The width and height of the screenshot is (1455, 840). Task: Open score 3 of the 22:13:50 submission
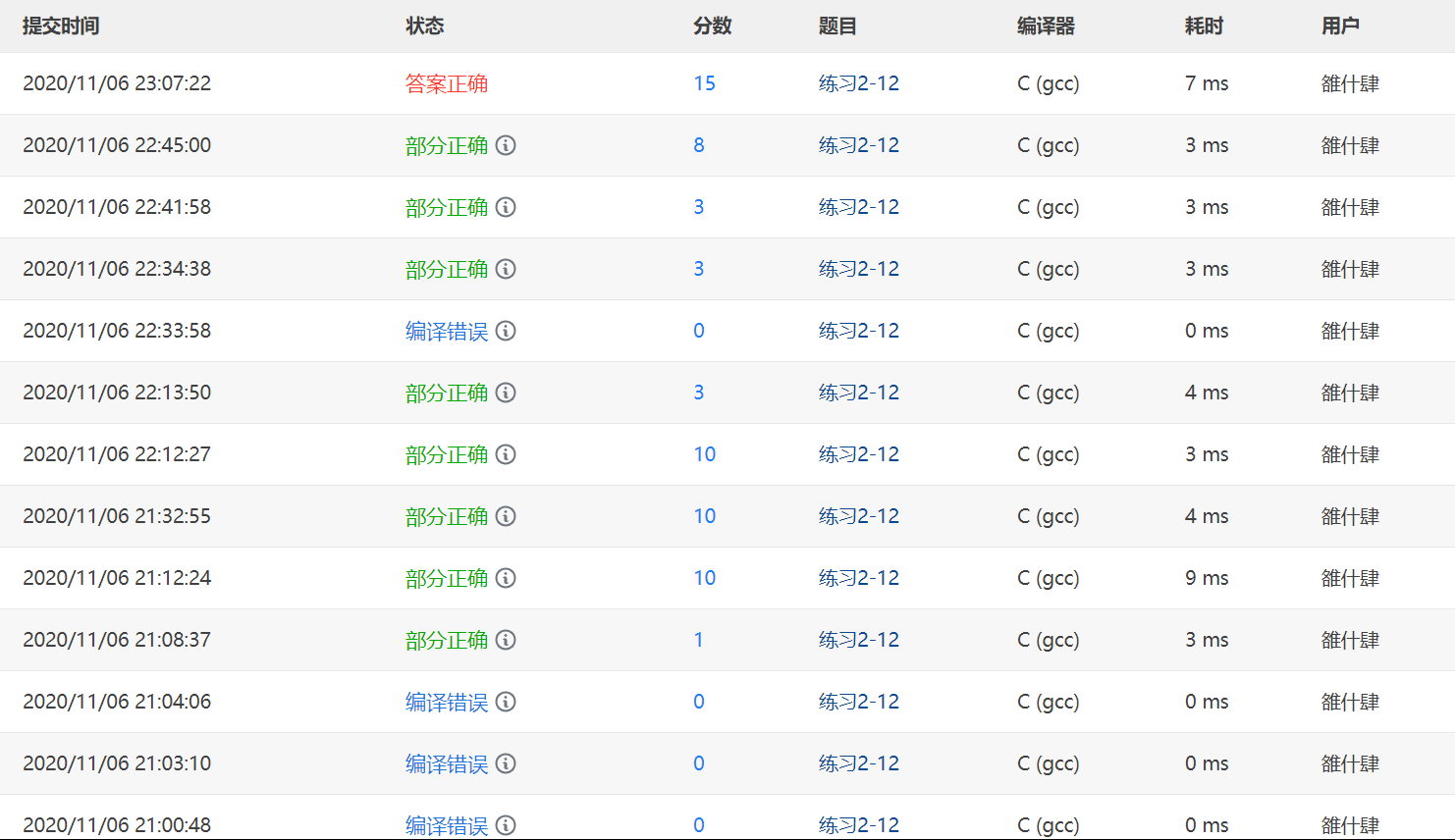pos(698,393)
